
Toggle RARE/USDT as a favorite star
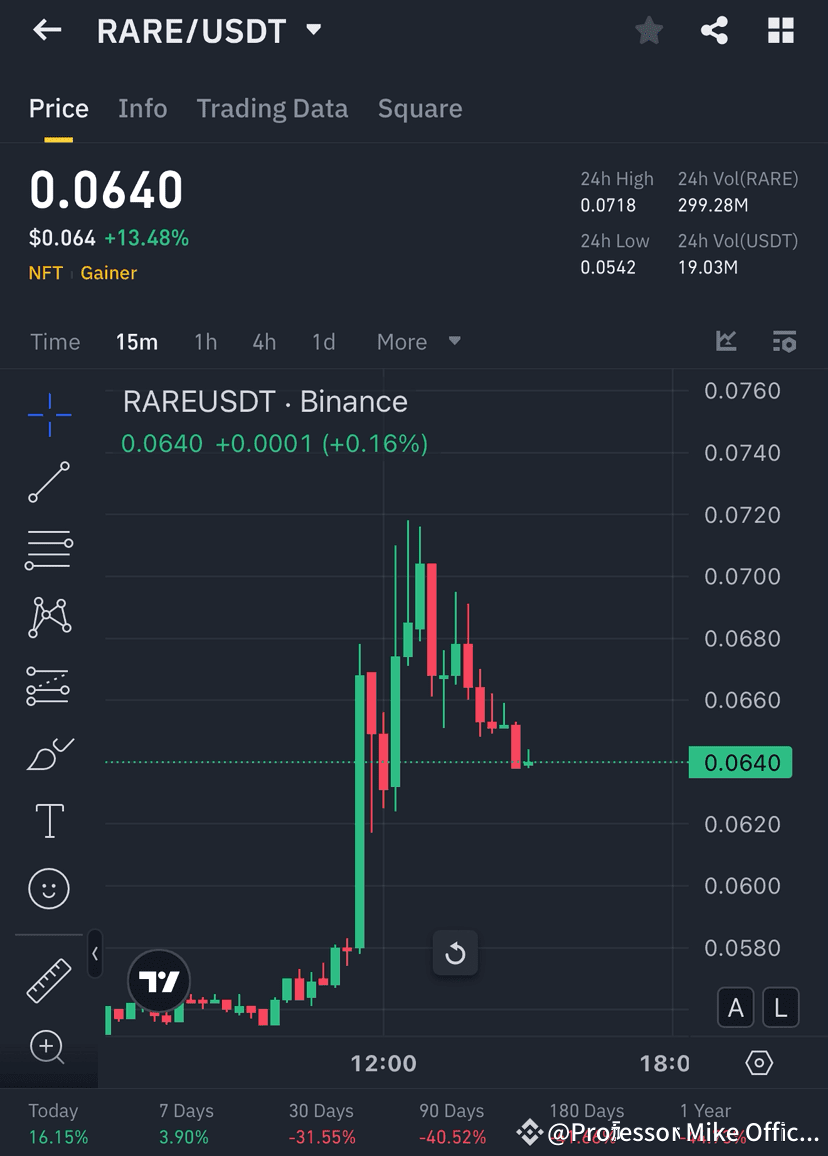tap(648, 30)
